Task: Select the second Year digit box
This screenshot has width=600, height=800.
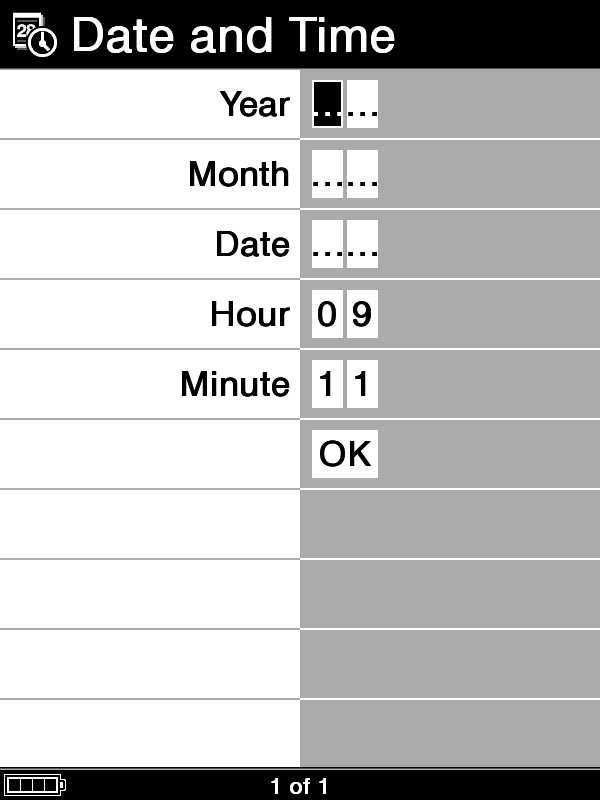Action: coord(362,104)
